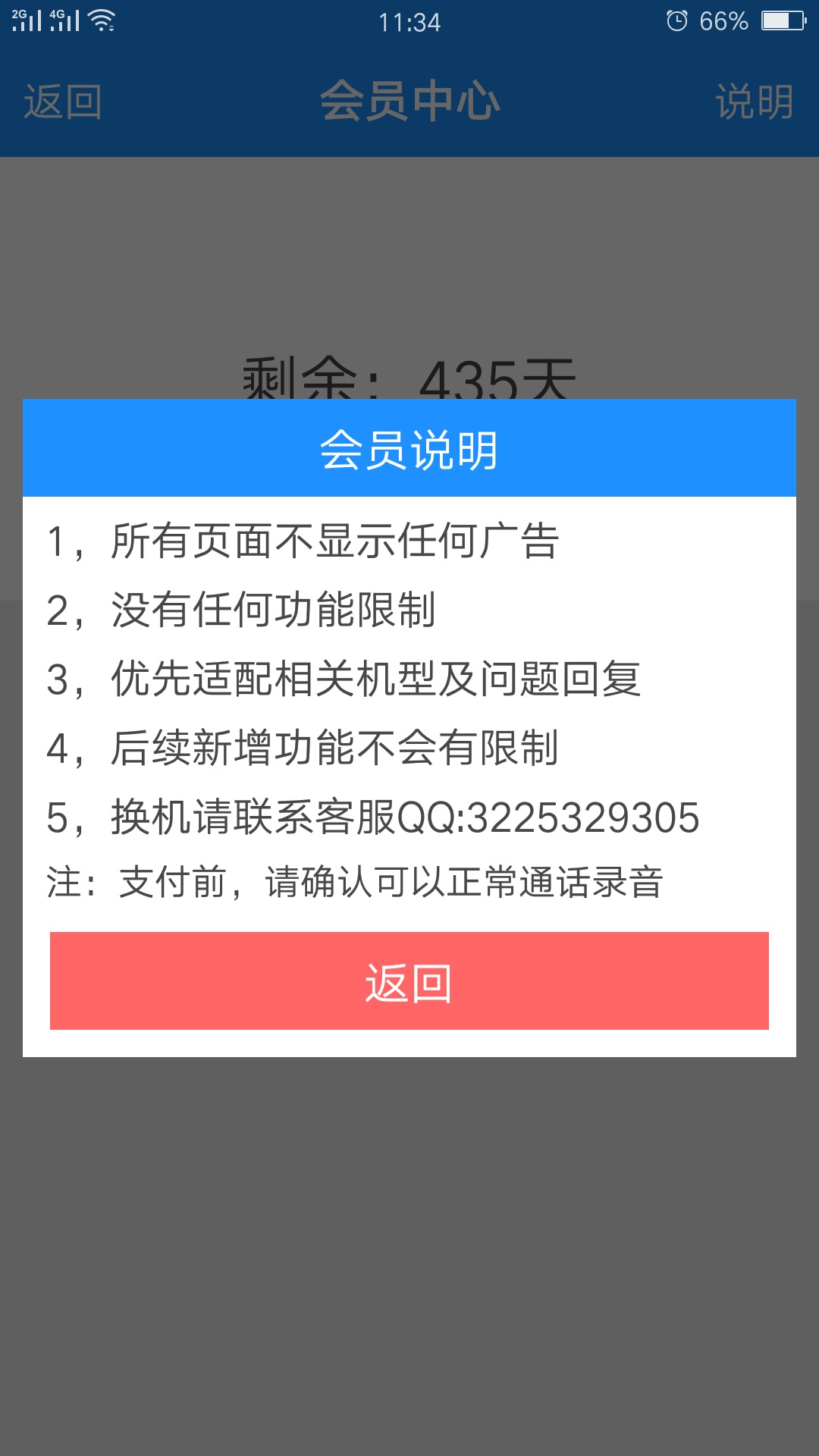The image size is (819, 1456).
Task: Click the 会员说明 dialog header
Action: [x=409, y=449]
